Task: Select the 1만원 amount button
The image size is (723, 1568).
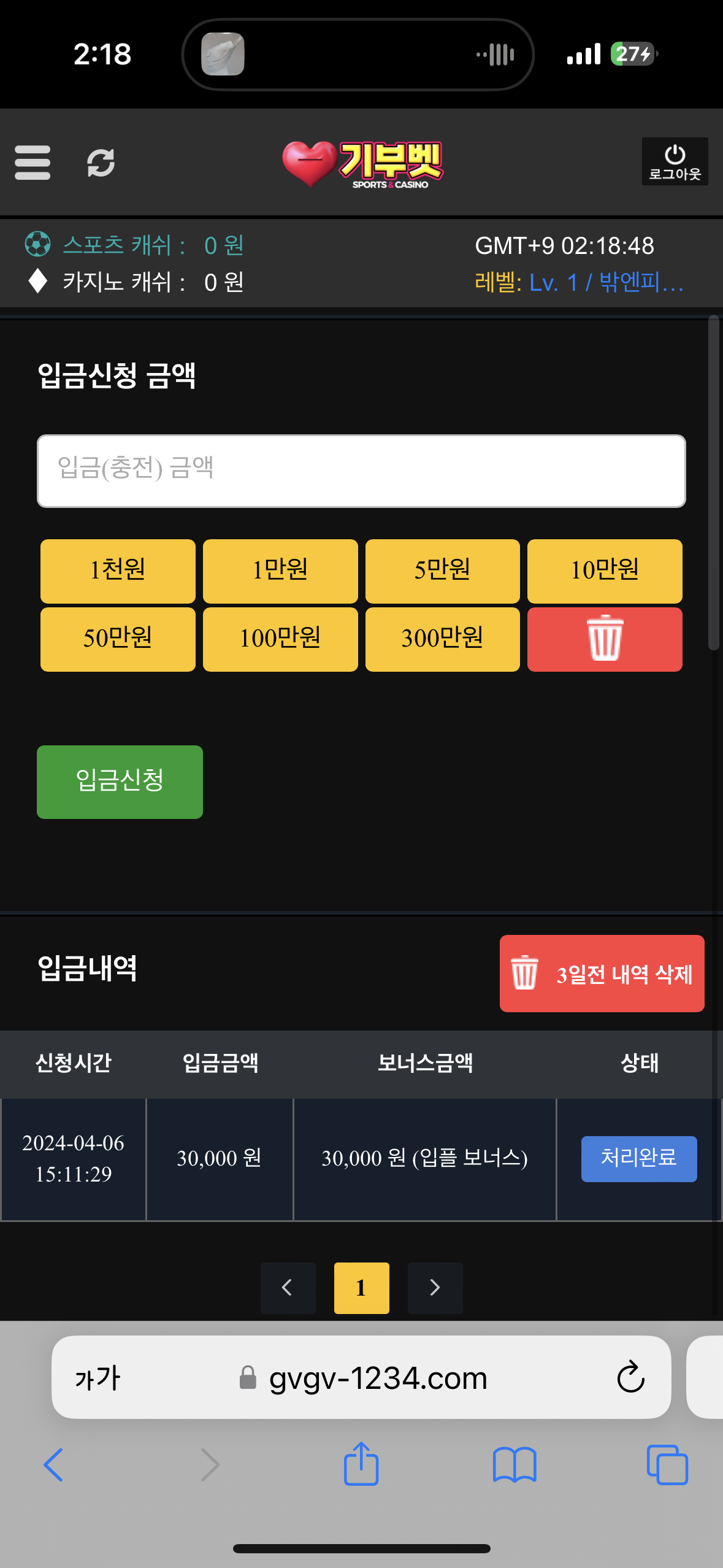Action: click(x=280, y=571)
